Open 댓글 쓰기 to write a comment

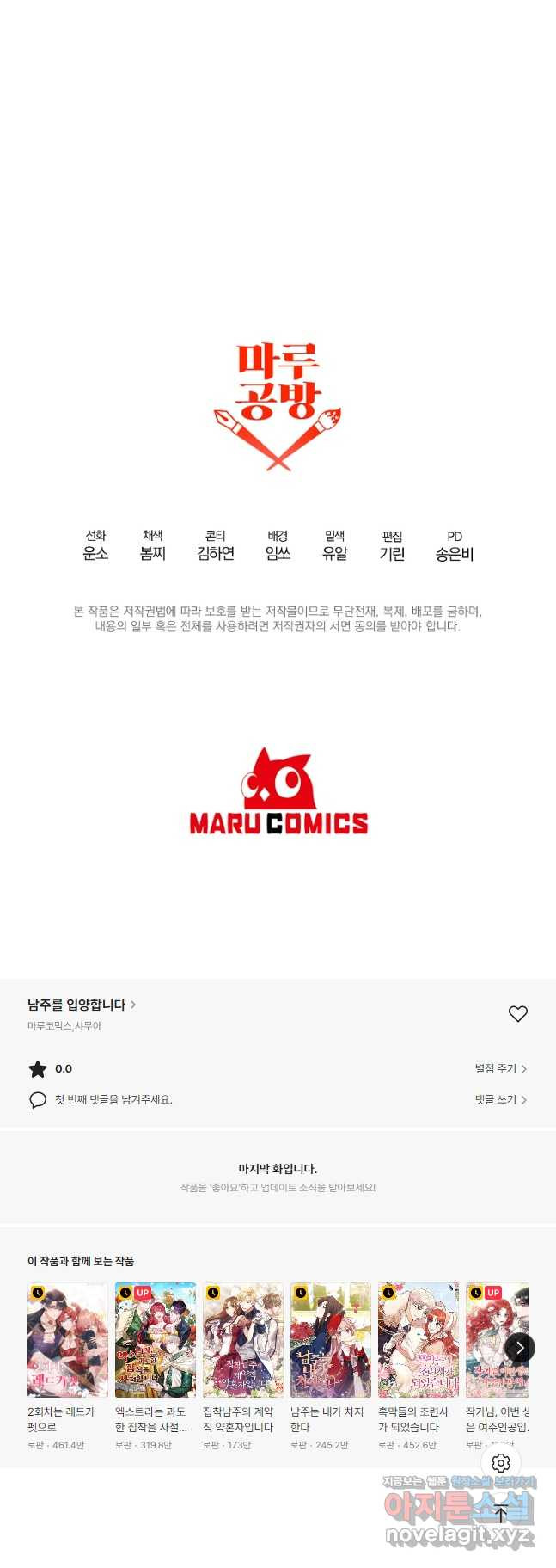[x=500, y=1099]
